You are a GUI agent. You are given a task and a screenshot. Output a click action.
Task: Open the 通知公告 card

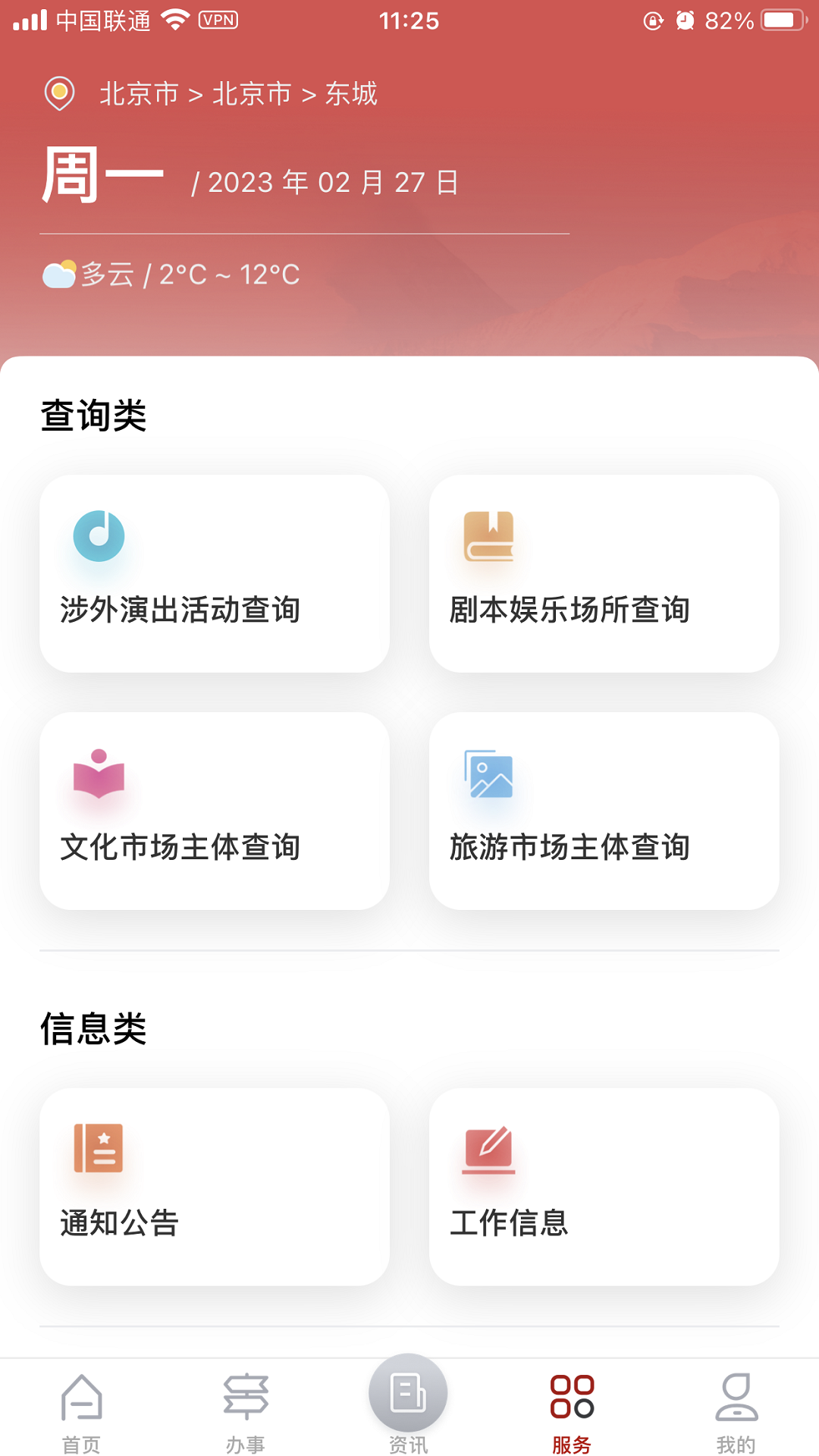(x=215, y=1187)
